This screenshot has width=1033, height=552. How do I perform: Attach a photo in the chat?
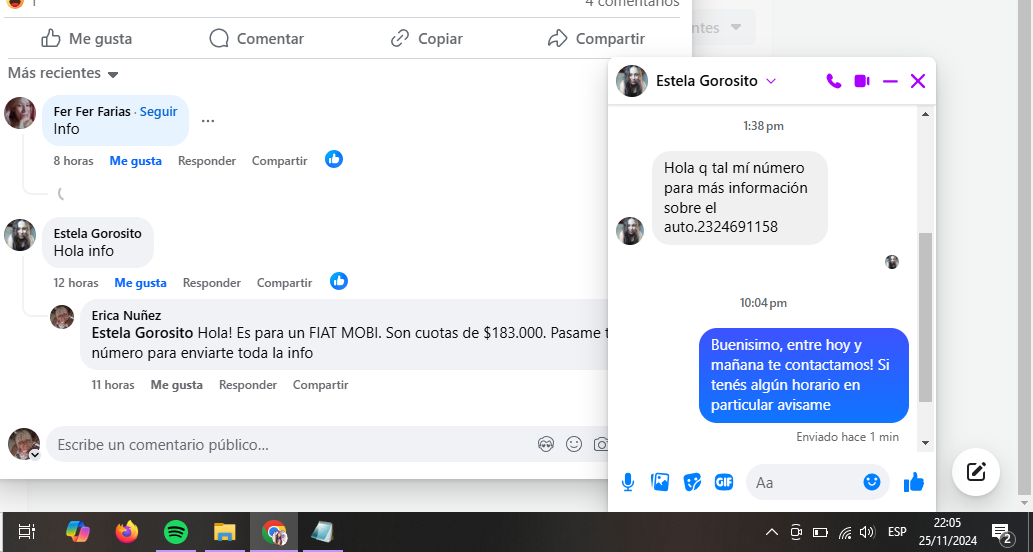point(660,482)
